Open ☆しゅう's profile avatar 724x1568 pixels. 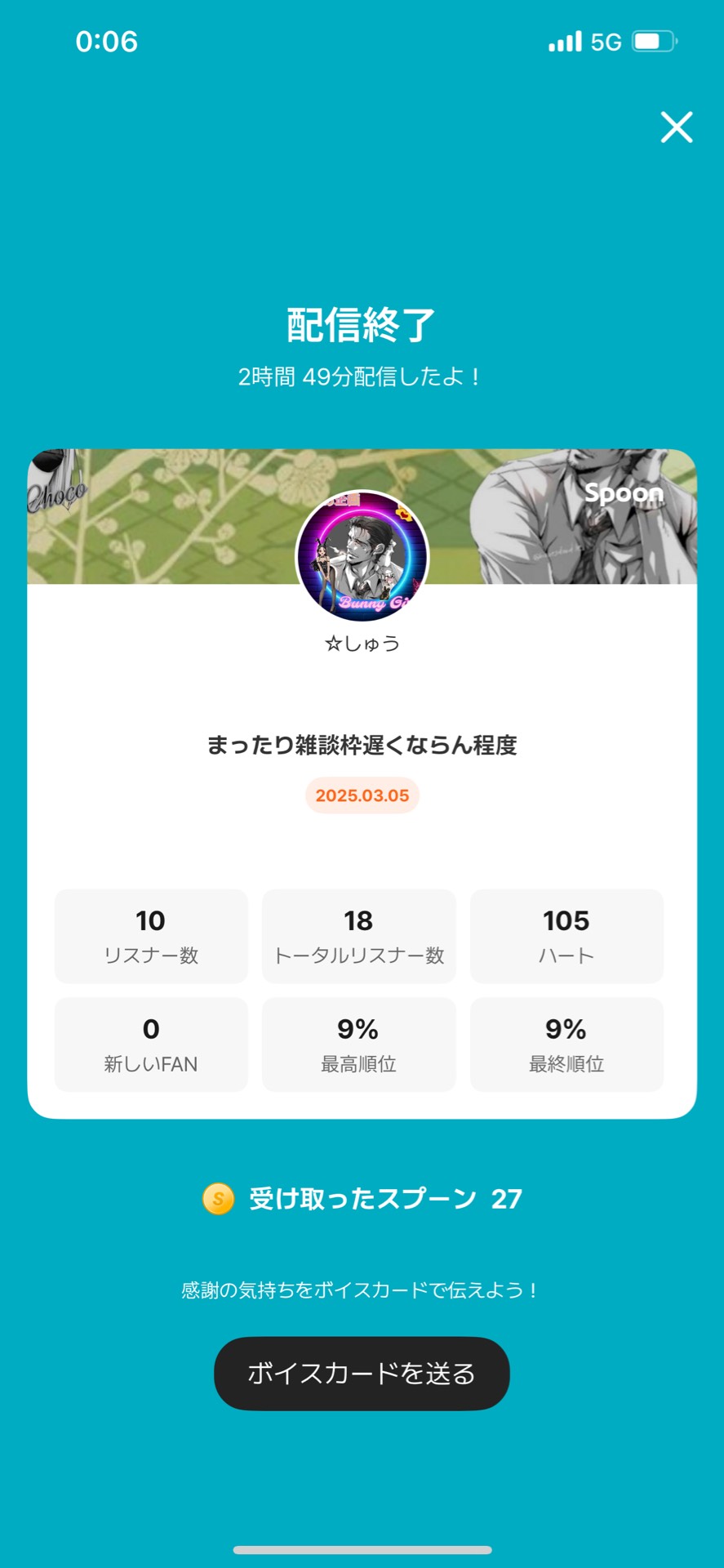[x=362, y=558]
